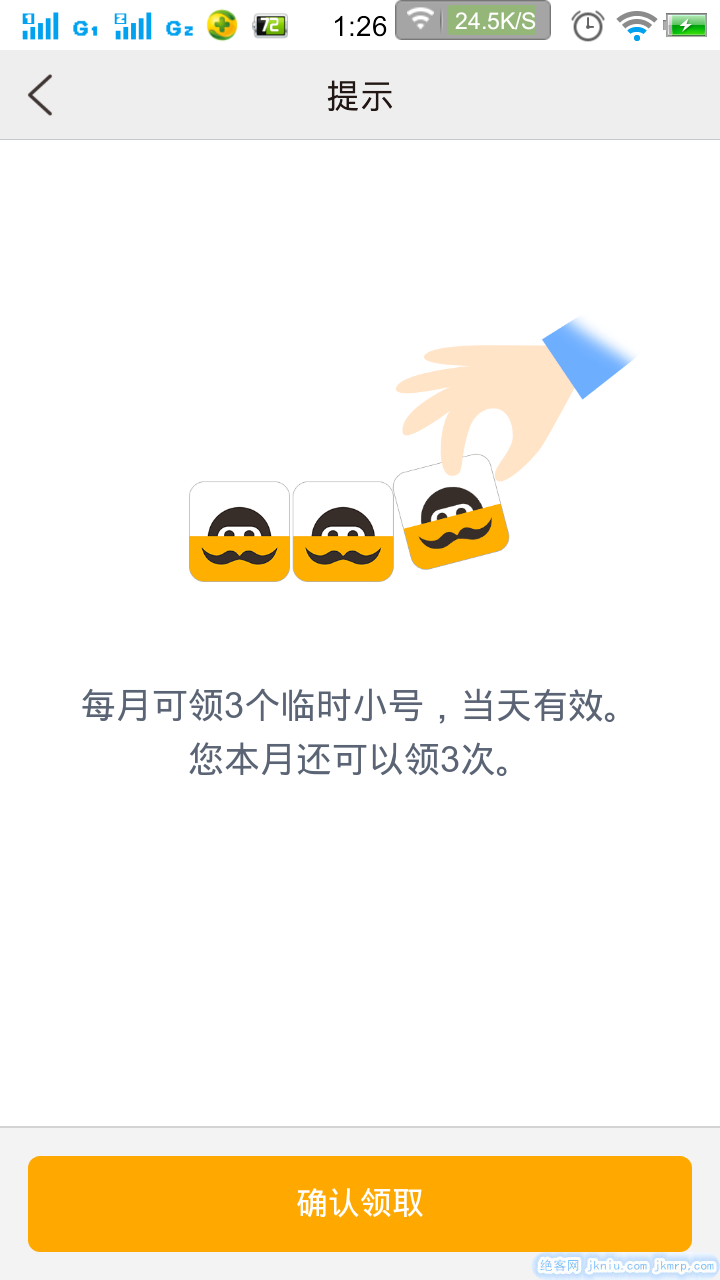Image resolution: width=720 pixels, height=1280 pixels.
Task: Go back using the top-left arrow
Action: coord(40,95)
